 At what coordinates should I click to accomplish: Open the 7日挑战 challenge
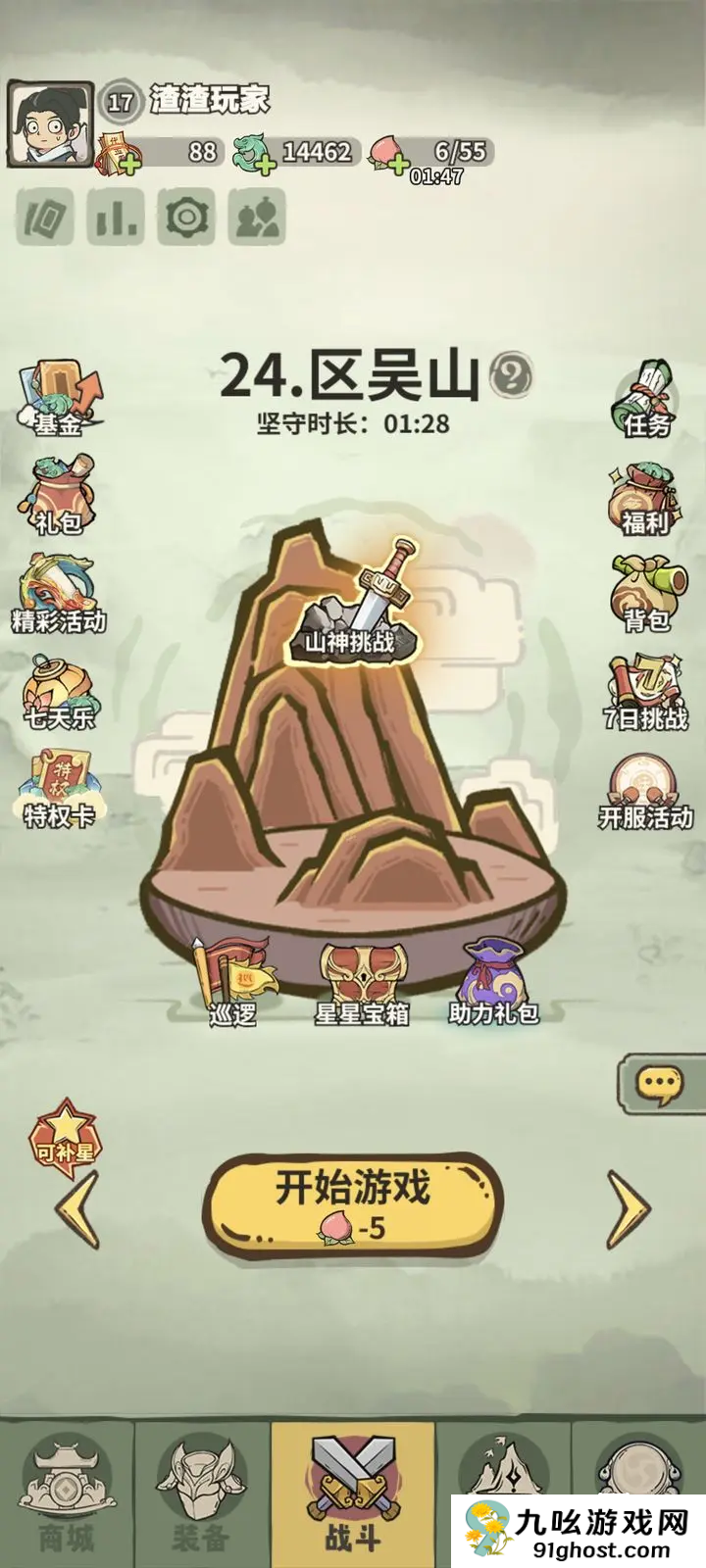click(645, 691)
